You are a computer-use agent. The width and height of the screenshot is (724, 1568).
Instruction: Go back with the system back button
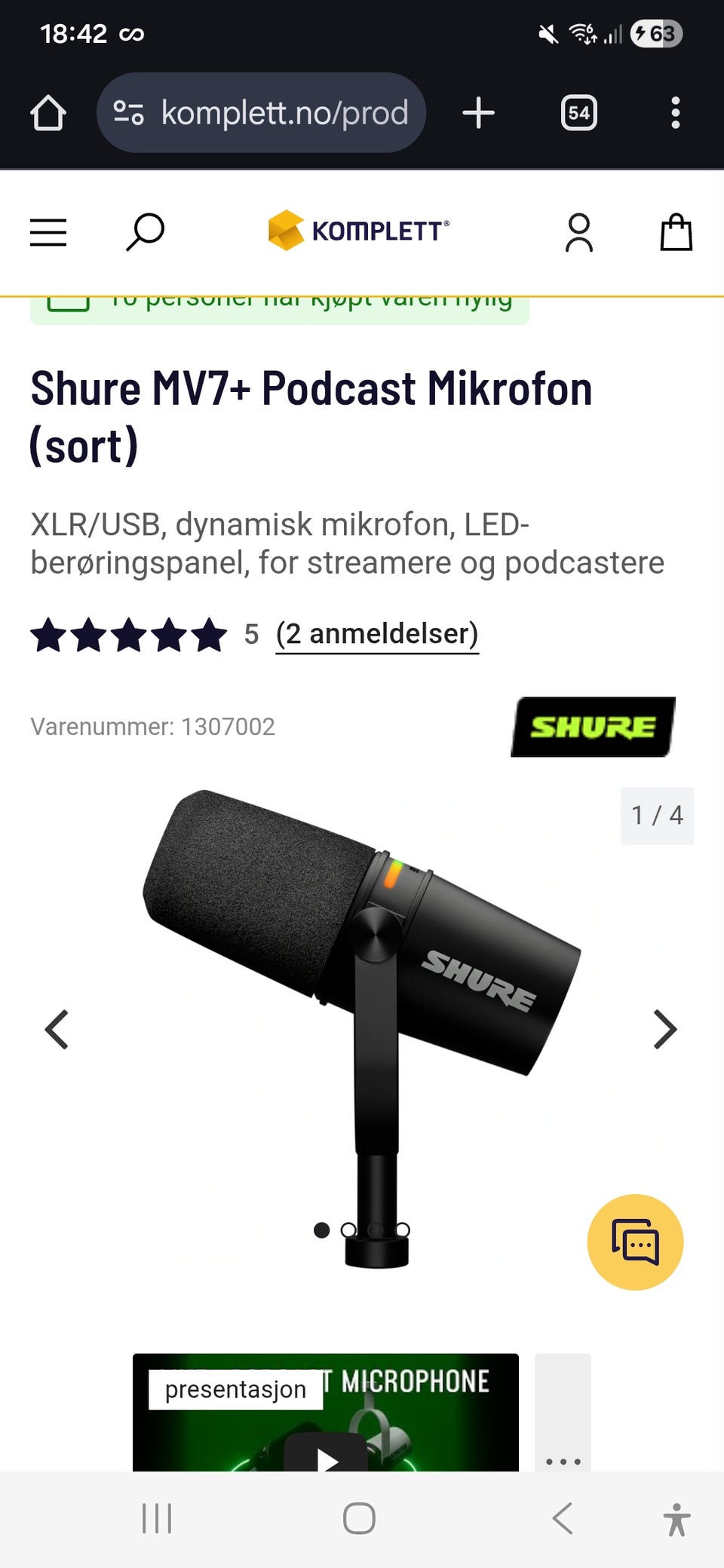[563, 1518]
